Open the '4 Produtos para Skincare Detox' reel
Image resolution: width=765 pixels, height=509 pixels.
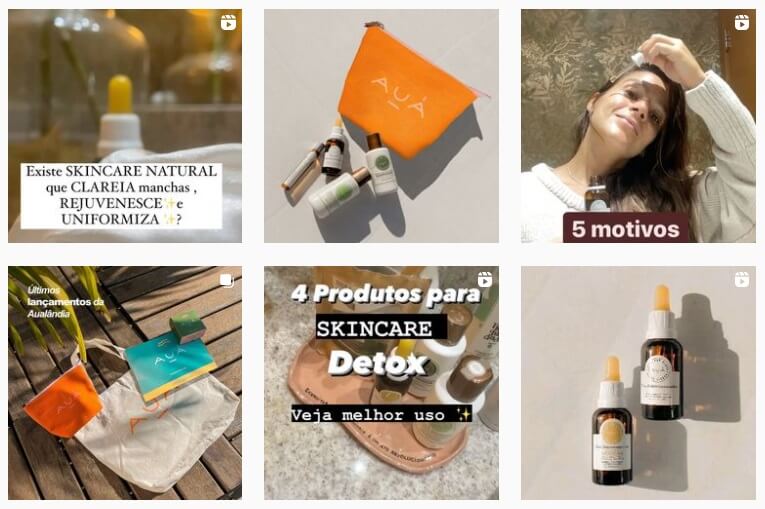[x=381, y=382]
